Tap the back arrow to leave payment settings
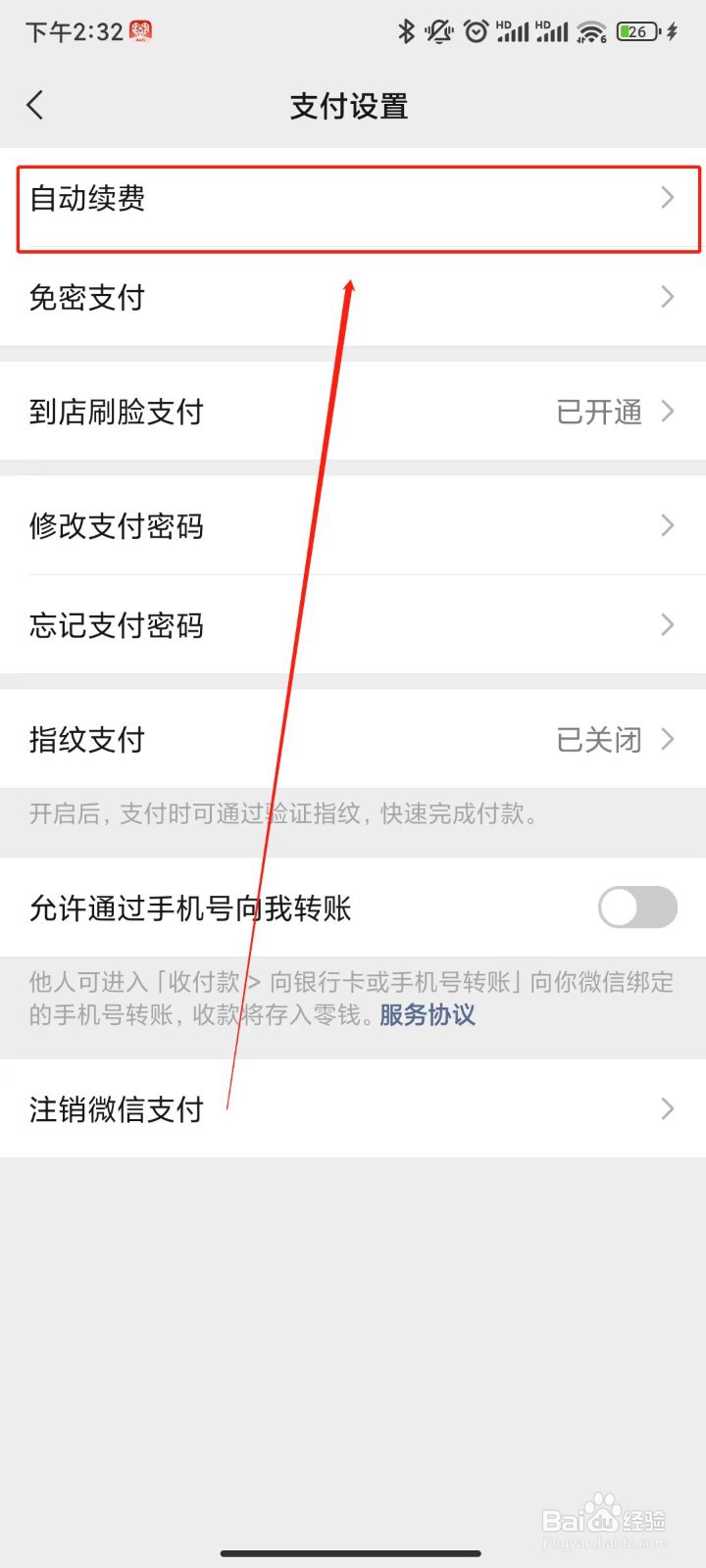Viewport: 706px width, 1568px height. [36, 105]
